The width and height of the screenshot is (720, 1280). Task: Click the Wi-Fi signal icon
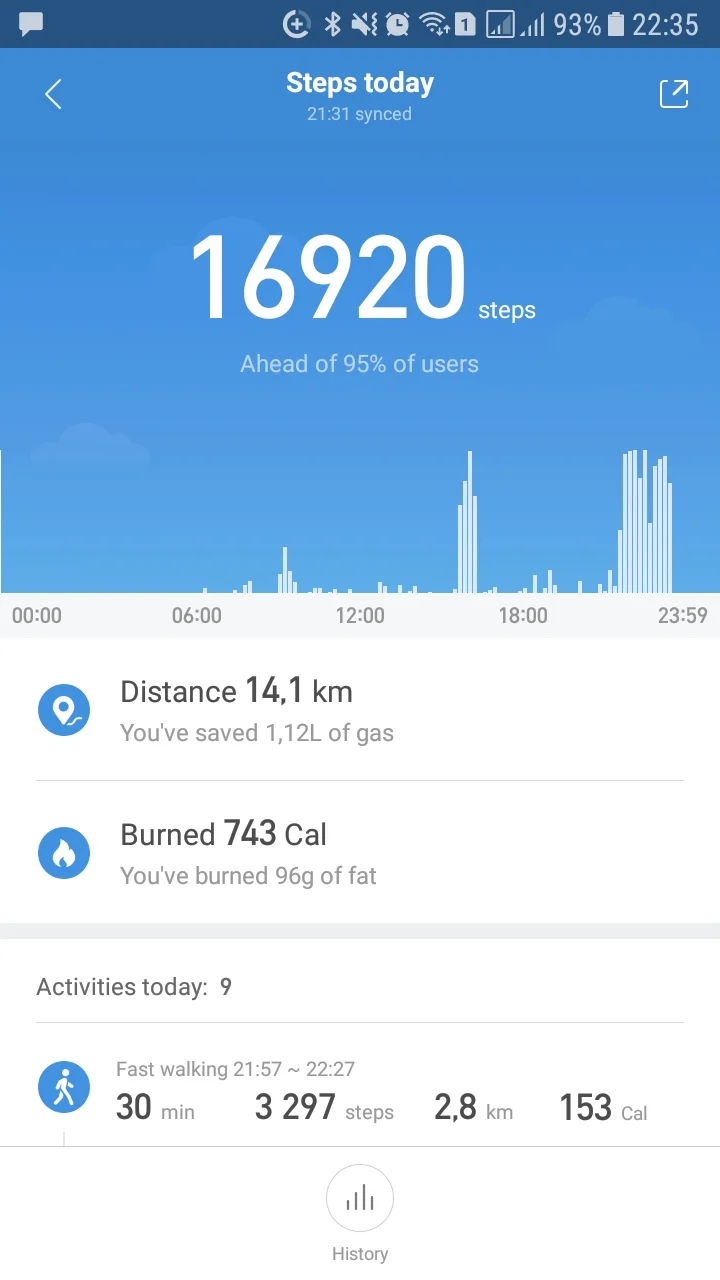434,24
